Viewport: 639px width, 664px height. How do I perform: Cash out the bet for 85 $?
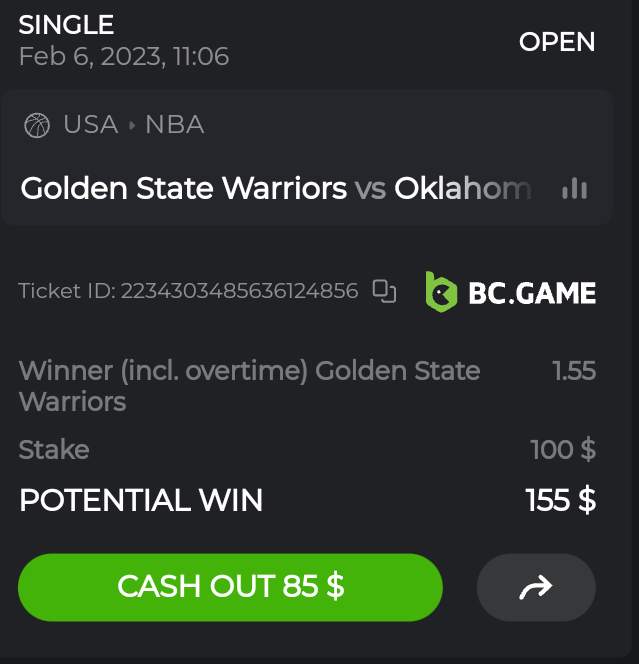[x=230, y=587]
